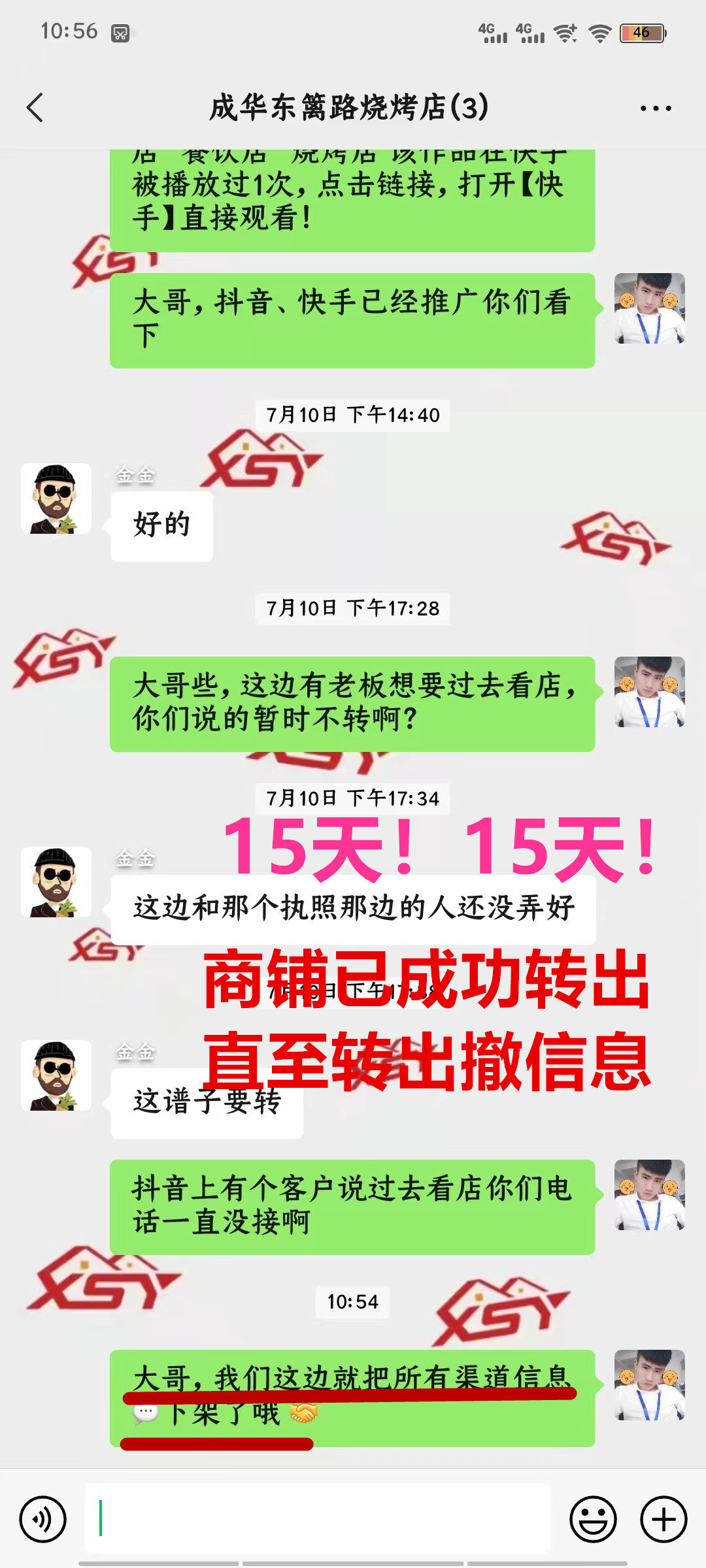Switch to voice message input
The image size is (706, 1568).
coord(43,1519)
